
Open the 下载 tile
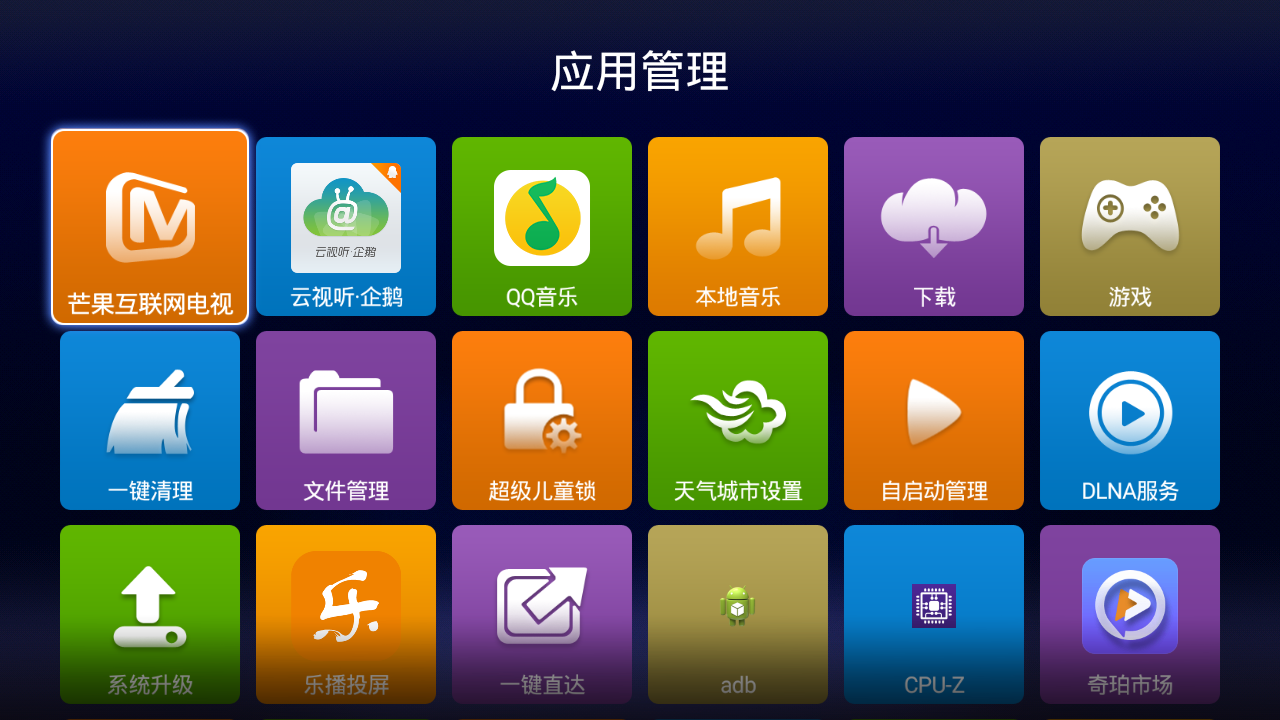click(x=934, y=226)
